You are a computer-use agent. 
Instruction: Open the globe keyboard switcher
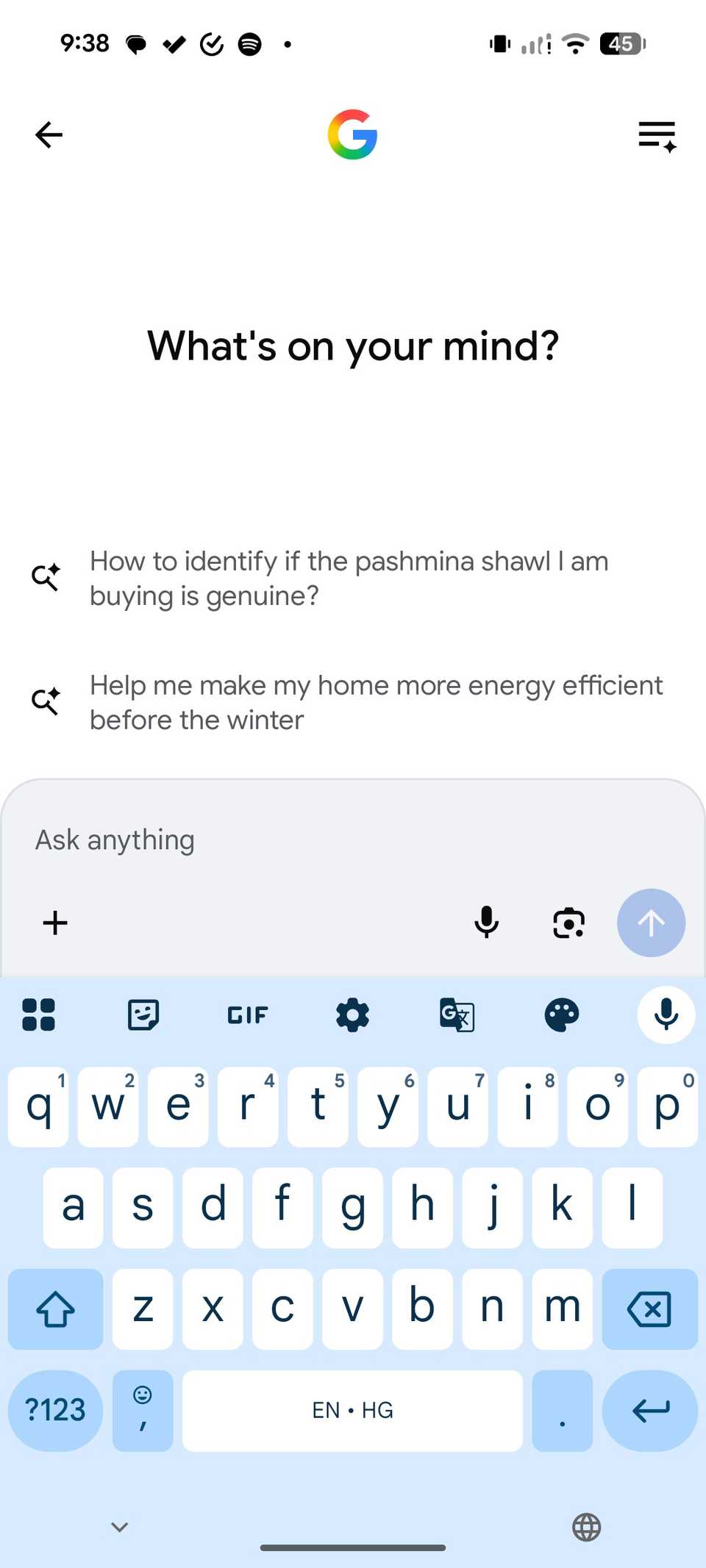pyautogui.click(x=586, y=1526)
